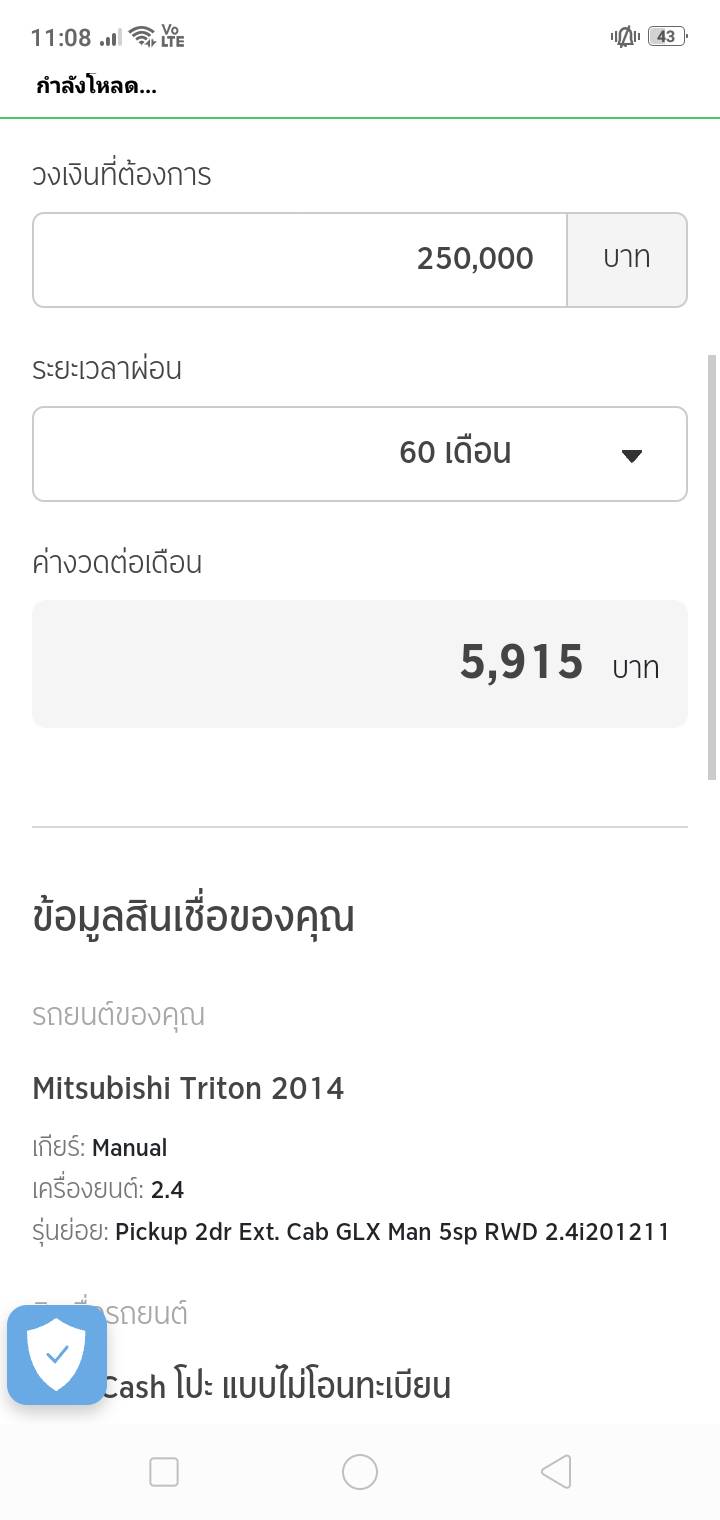The image size is (720, 1520).
Task: Open the recent apps view
Action: [x=164, y=1472]
